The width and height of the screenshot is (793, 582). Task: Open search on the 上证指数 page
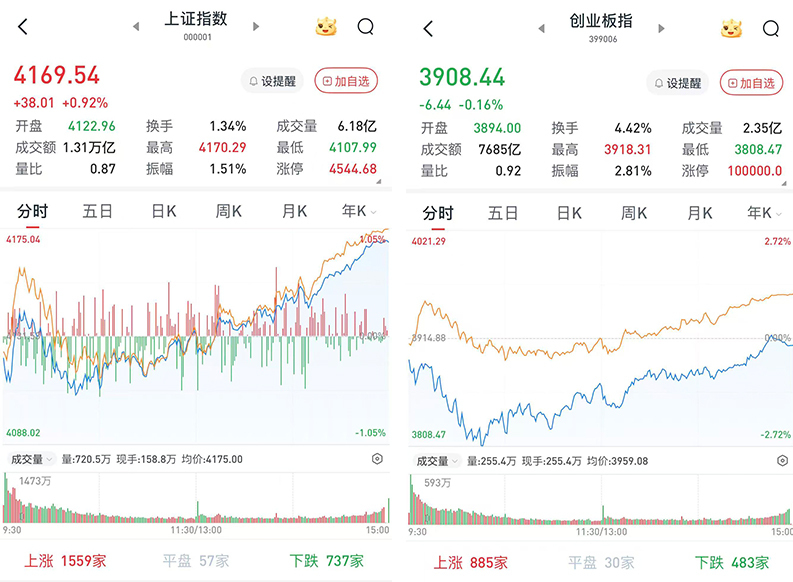point(365,26)
